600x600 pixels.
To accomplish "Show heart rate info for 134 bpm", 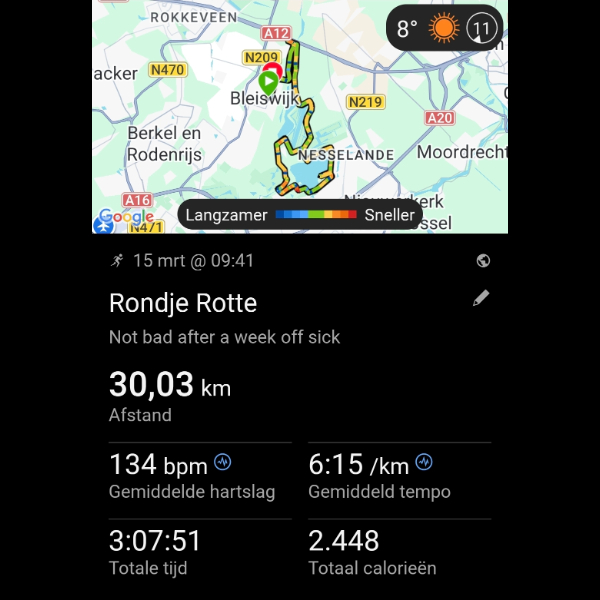I will [222, 462].
